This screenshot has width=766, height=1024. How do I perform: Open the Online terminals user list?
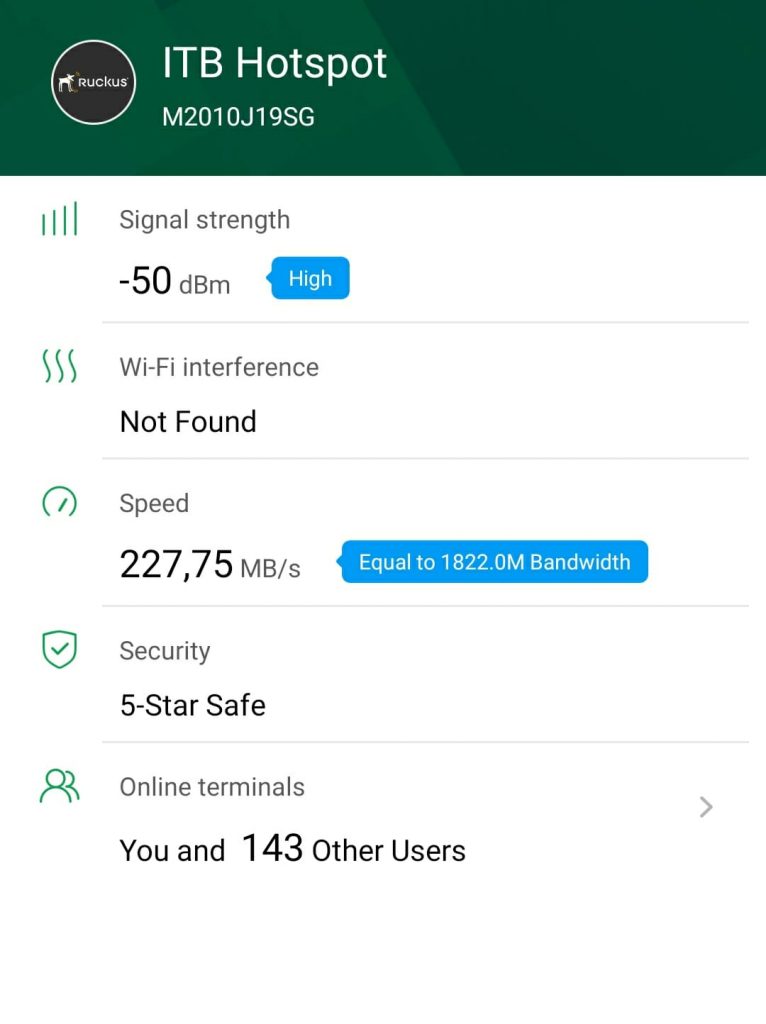705,807
